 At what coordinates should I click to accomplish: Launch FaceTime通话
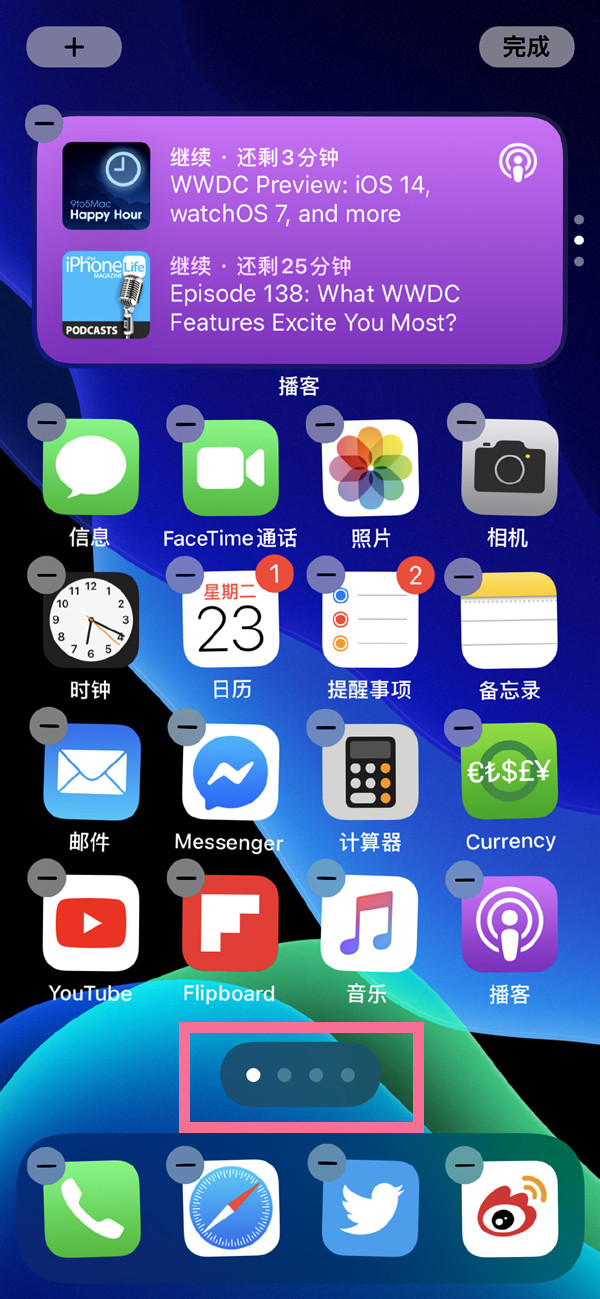point(230,468)
